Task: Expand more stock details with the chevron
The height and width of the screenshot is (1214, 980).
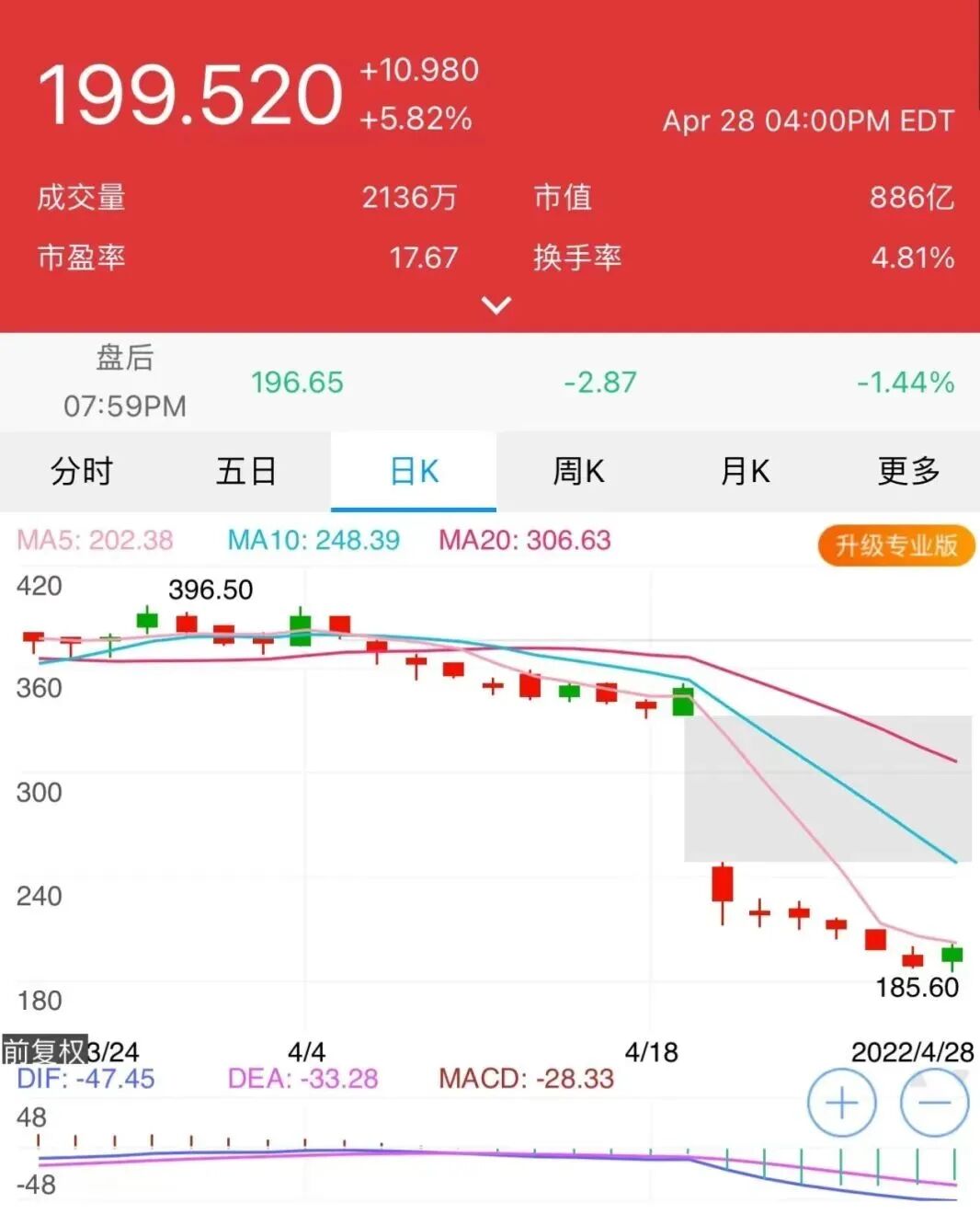Action: 496,305
